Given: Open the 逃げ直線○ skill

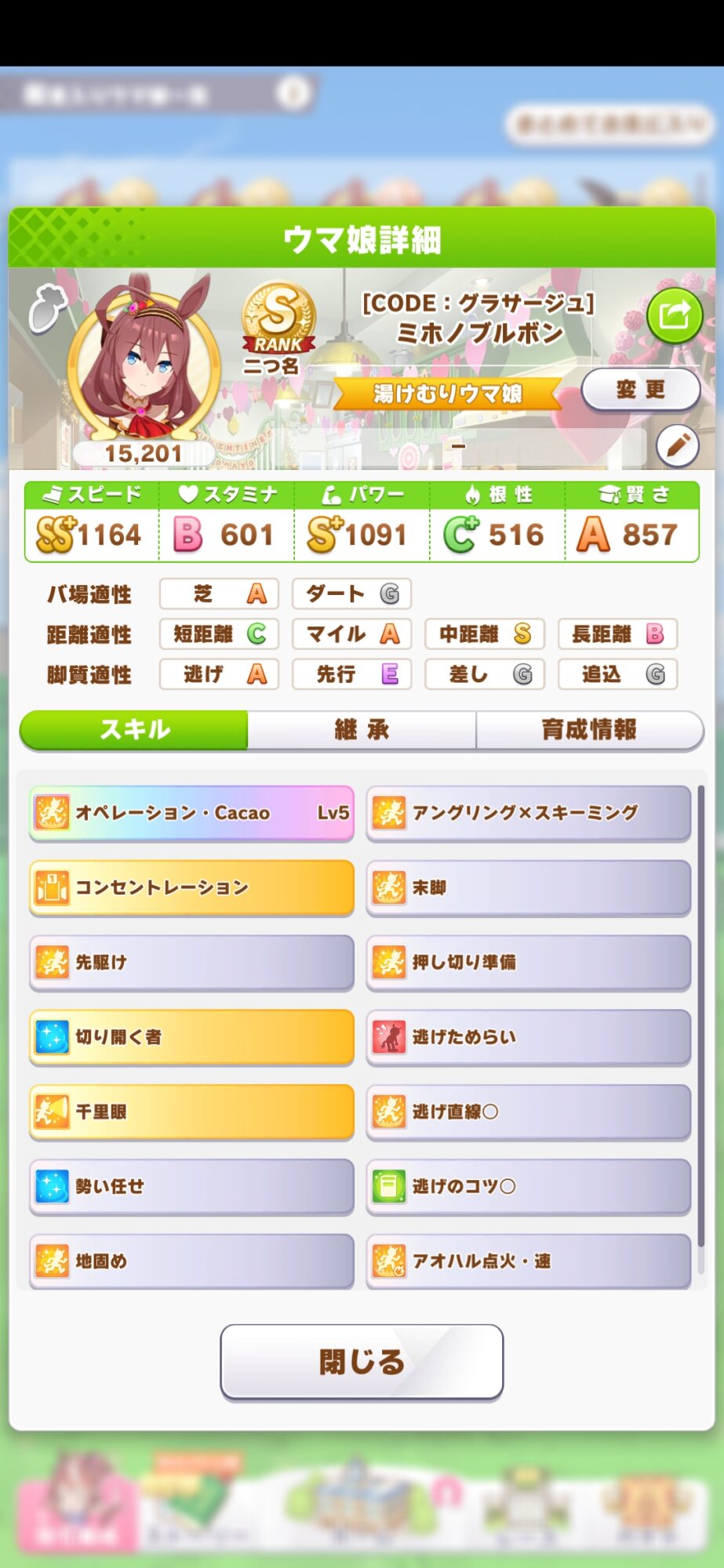Looking at the screenshot, I should click(x=528, y=1112).
